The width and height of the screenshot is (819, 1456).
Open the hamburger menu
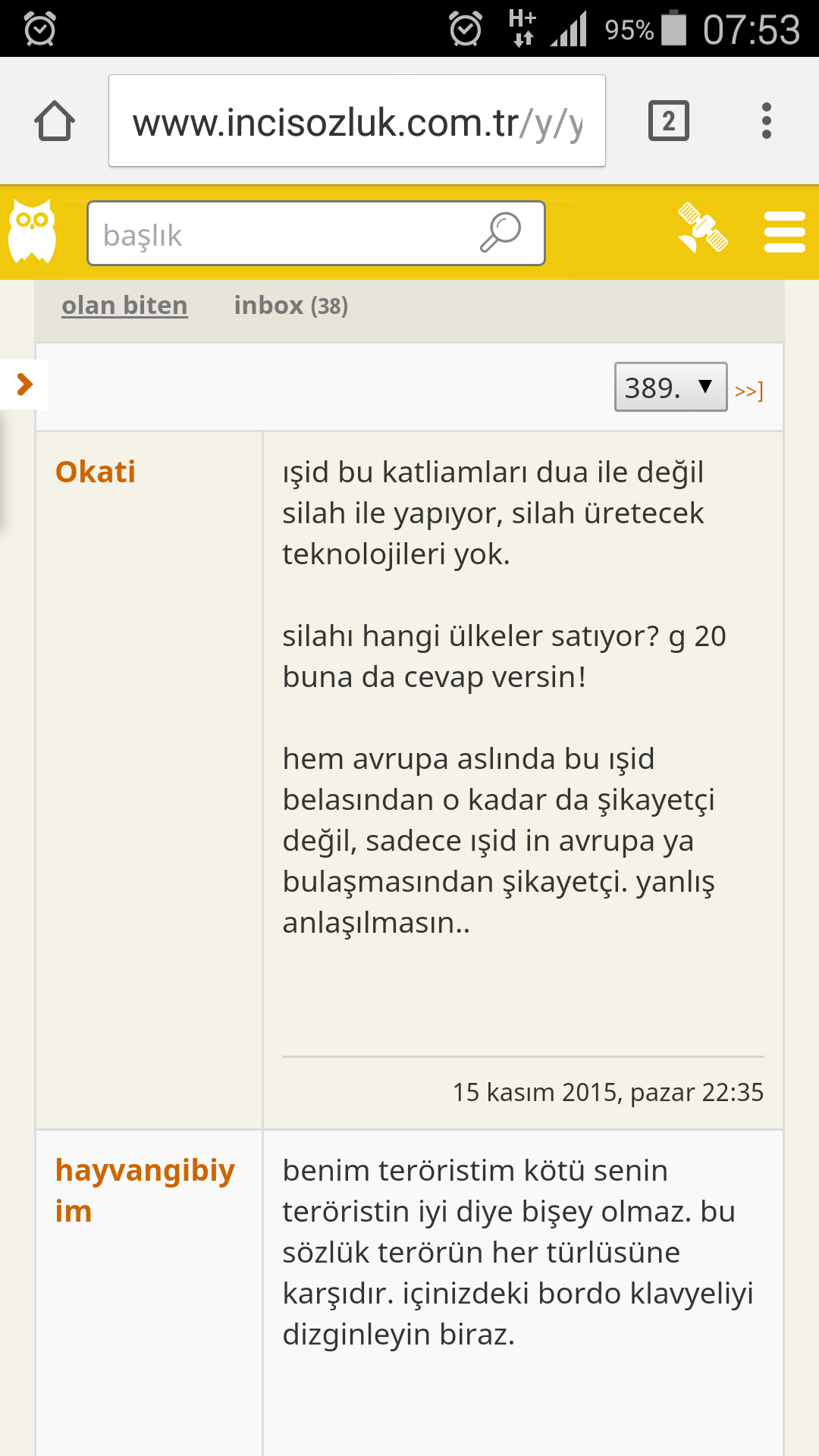[784, 232]
